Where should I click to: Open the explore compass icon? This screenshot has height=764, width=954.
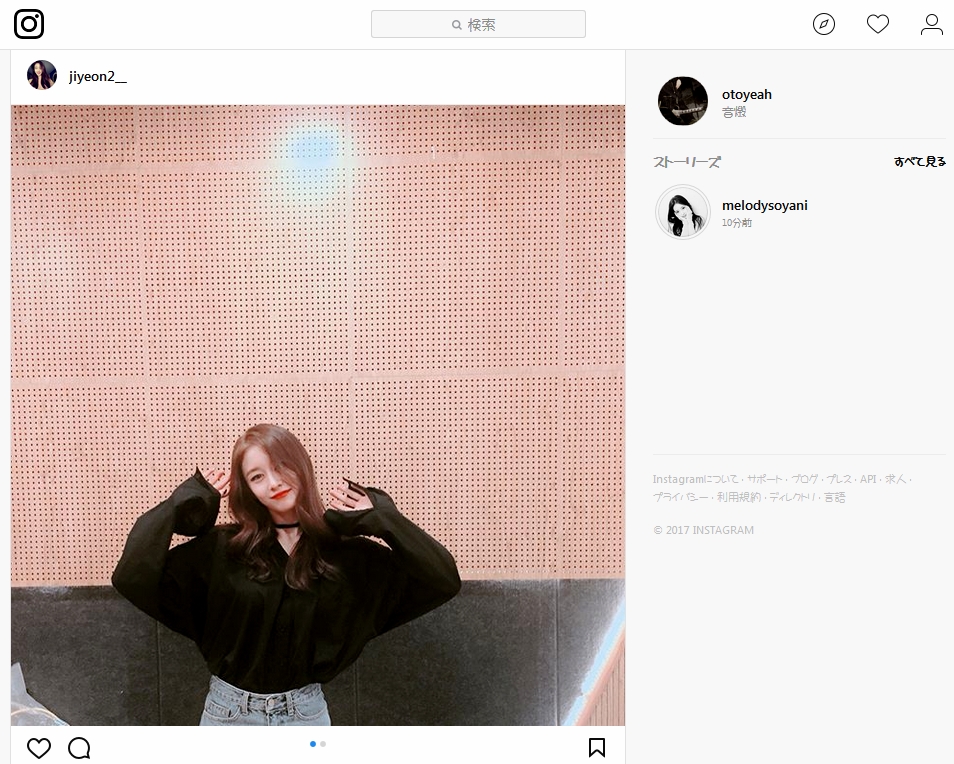(824, 24)
